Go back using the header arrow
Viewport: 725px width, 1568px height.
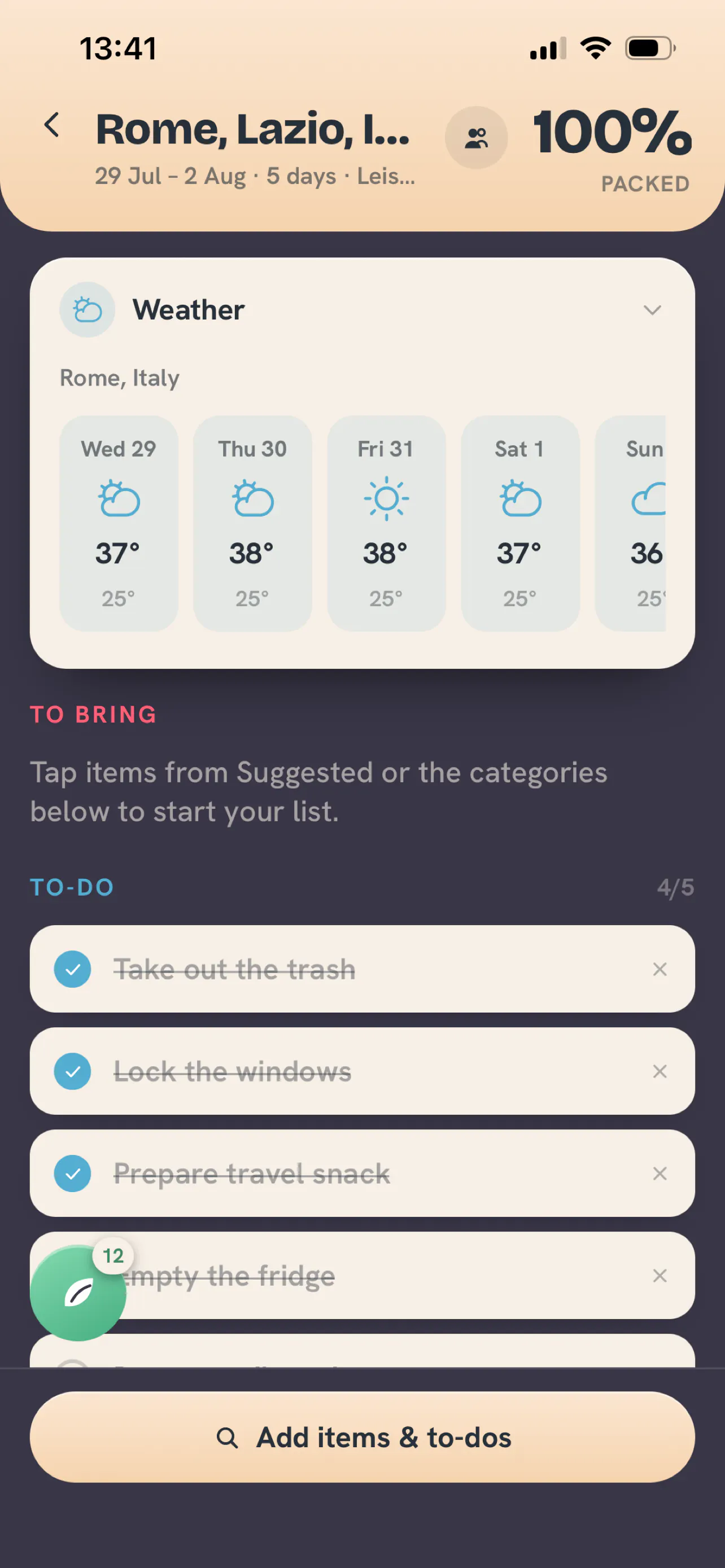(53, 125)
